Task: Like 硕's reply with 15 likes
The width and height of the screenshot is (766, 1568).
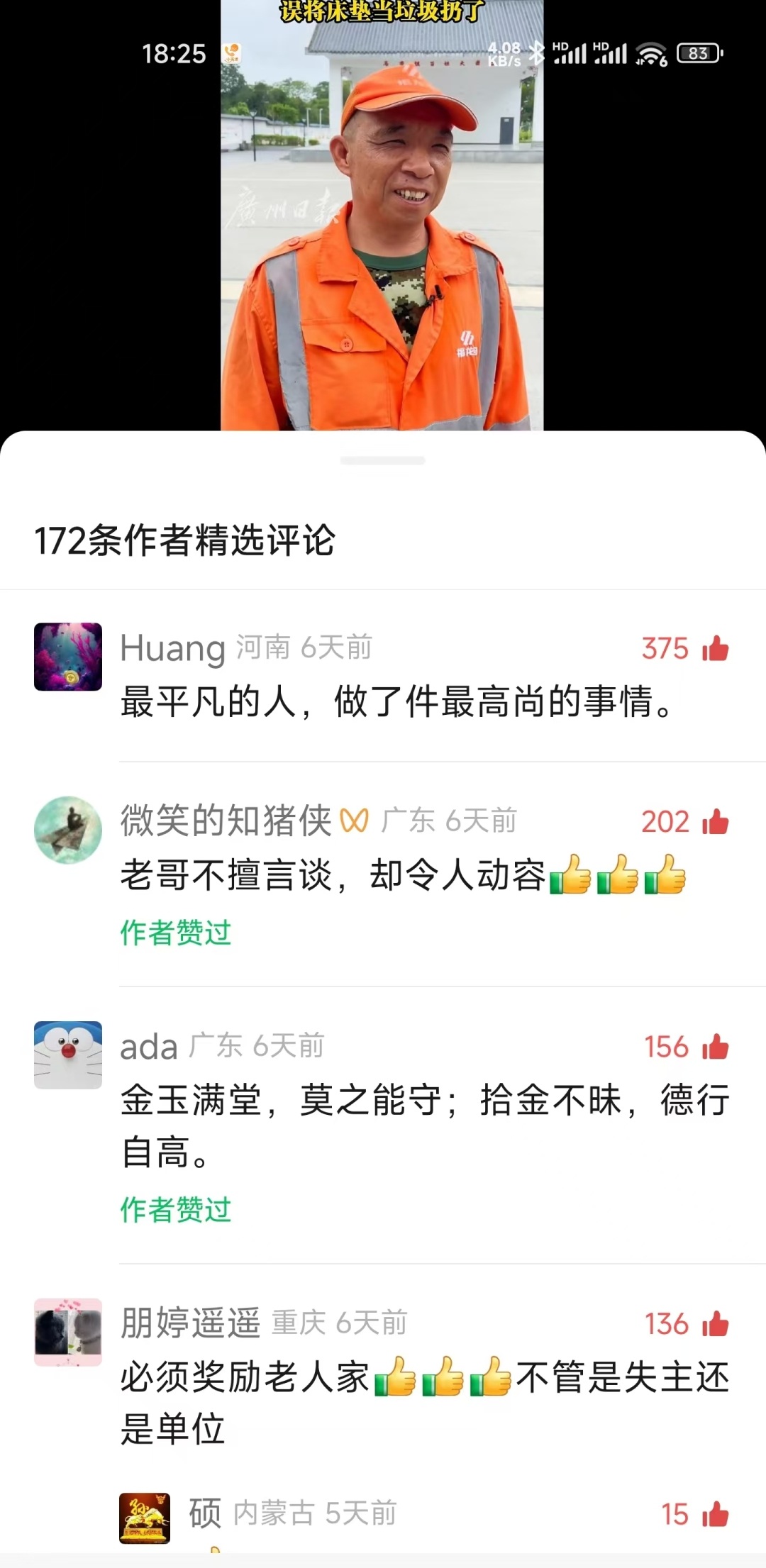Action: tap(715, 1514)
